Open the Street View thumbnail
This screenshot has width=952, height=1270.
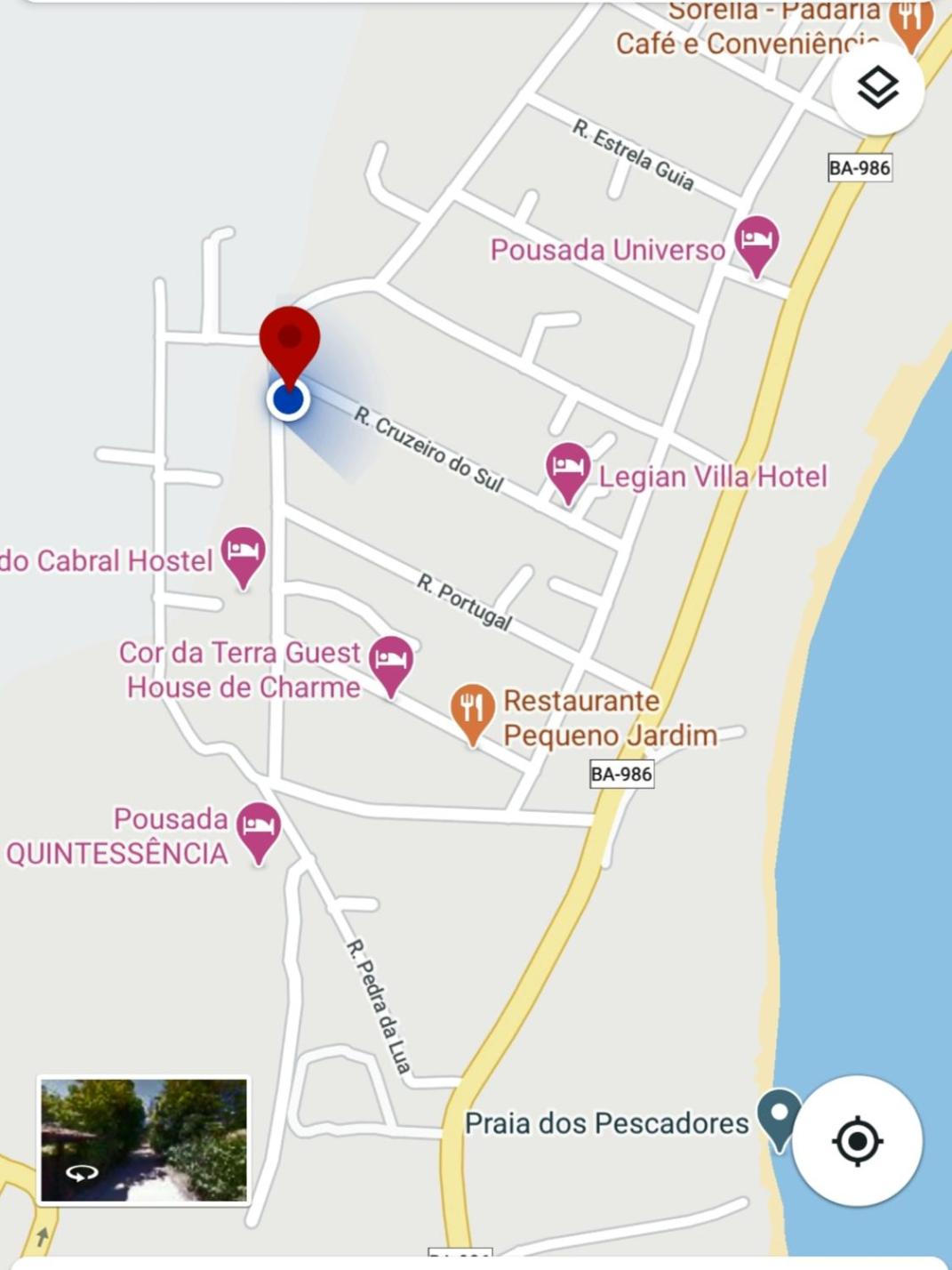coord(144,1140)
